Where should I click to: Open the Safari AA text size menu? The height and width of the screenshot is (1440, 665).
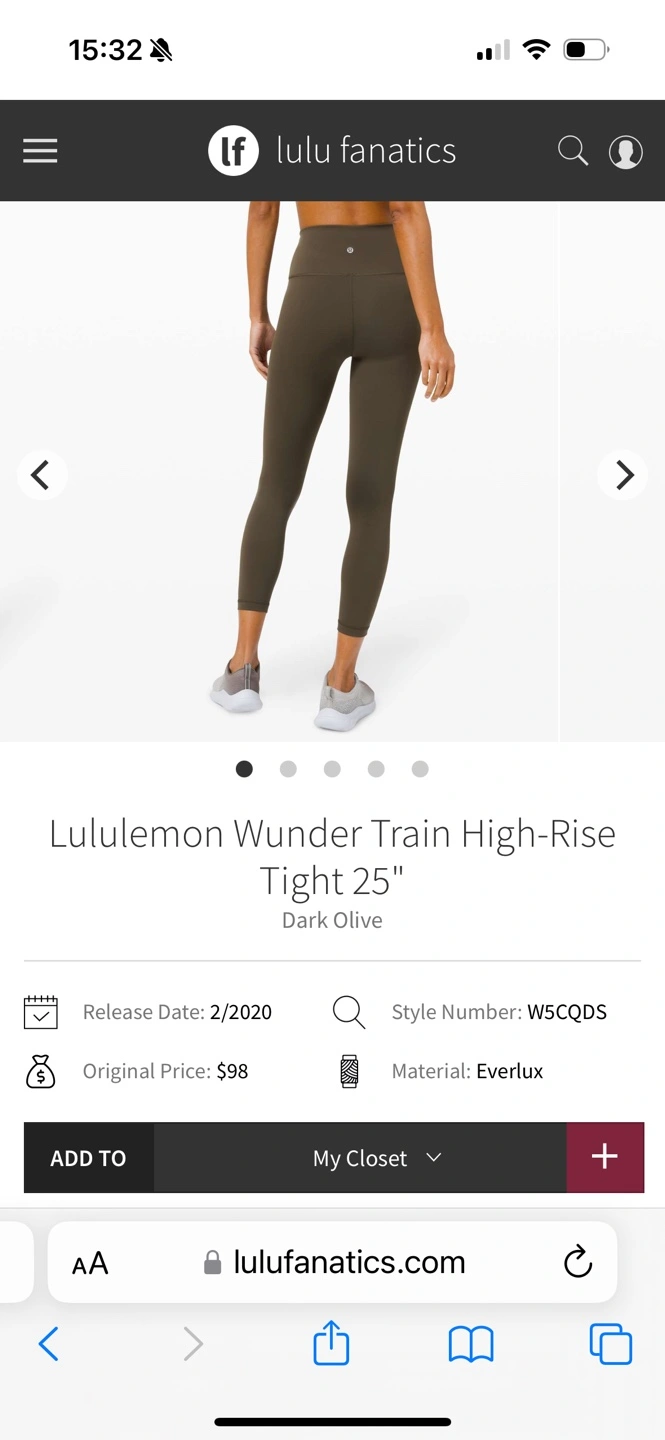coord(90,1264)
